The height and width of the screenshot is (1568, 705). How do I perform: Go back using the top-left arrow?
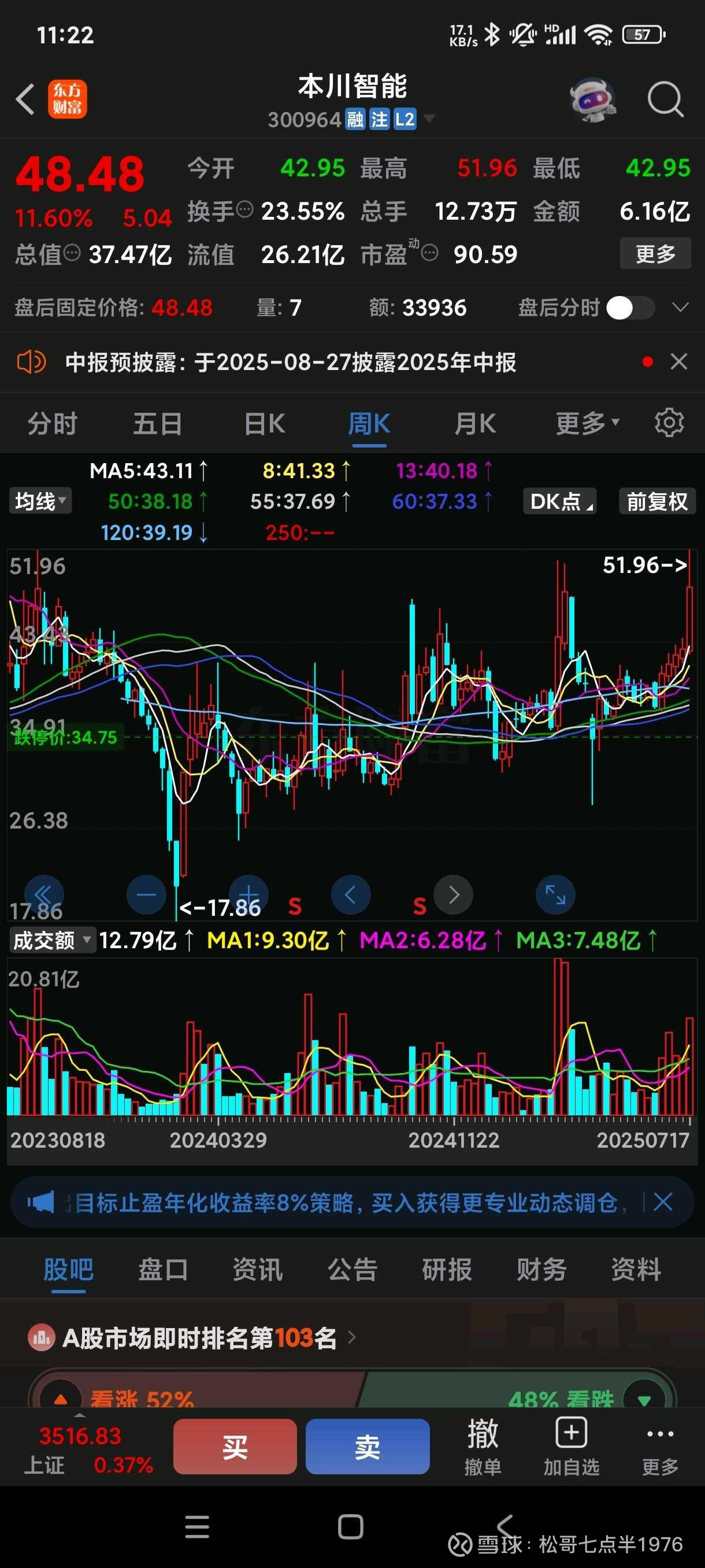[x=25, y=99]
